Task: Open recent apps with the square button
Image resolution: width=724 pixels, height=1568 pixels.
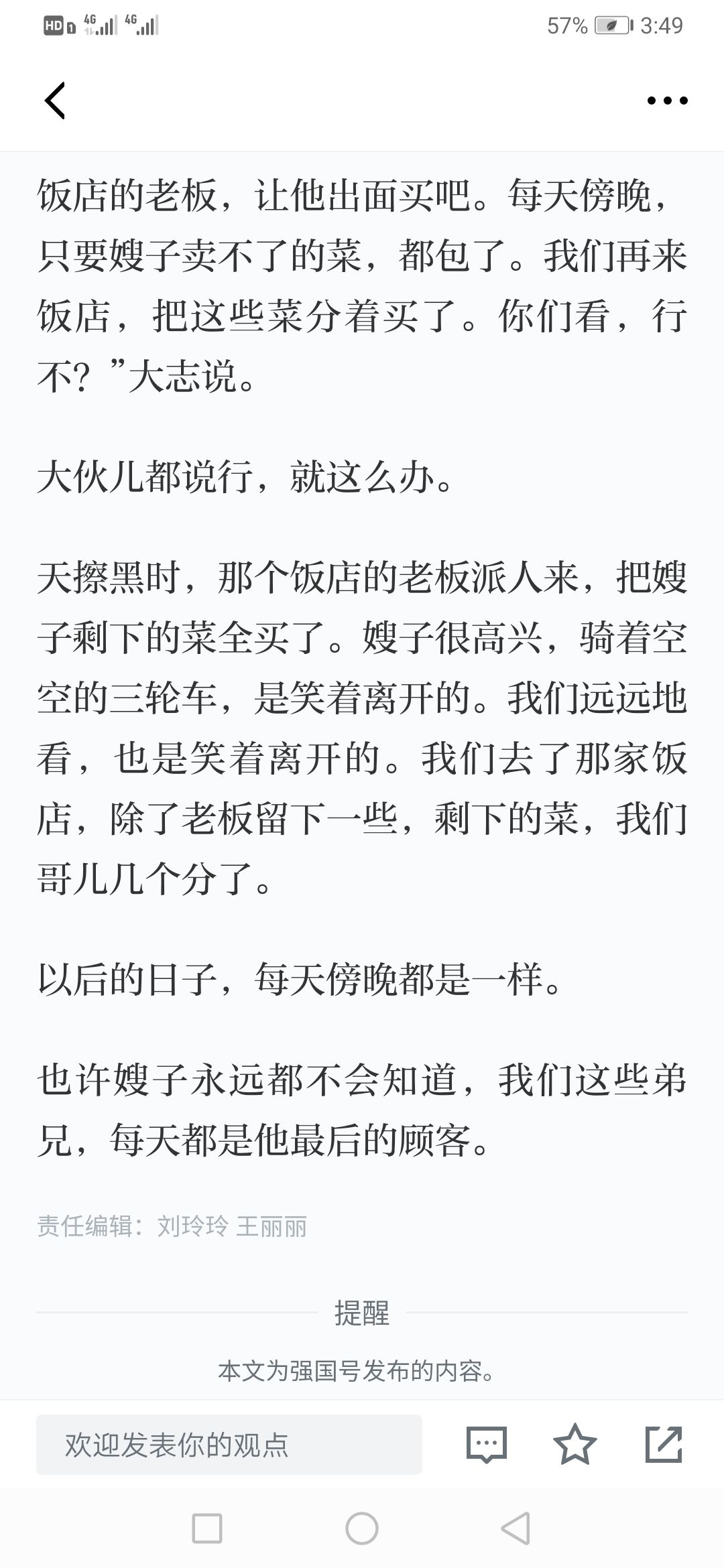Action: 207,1528
